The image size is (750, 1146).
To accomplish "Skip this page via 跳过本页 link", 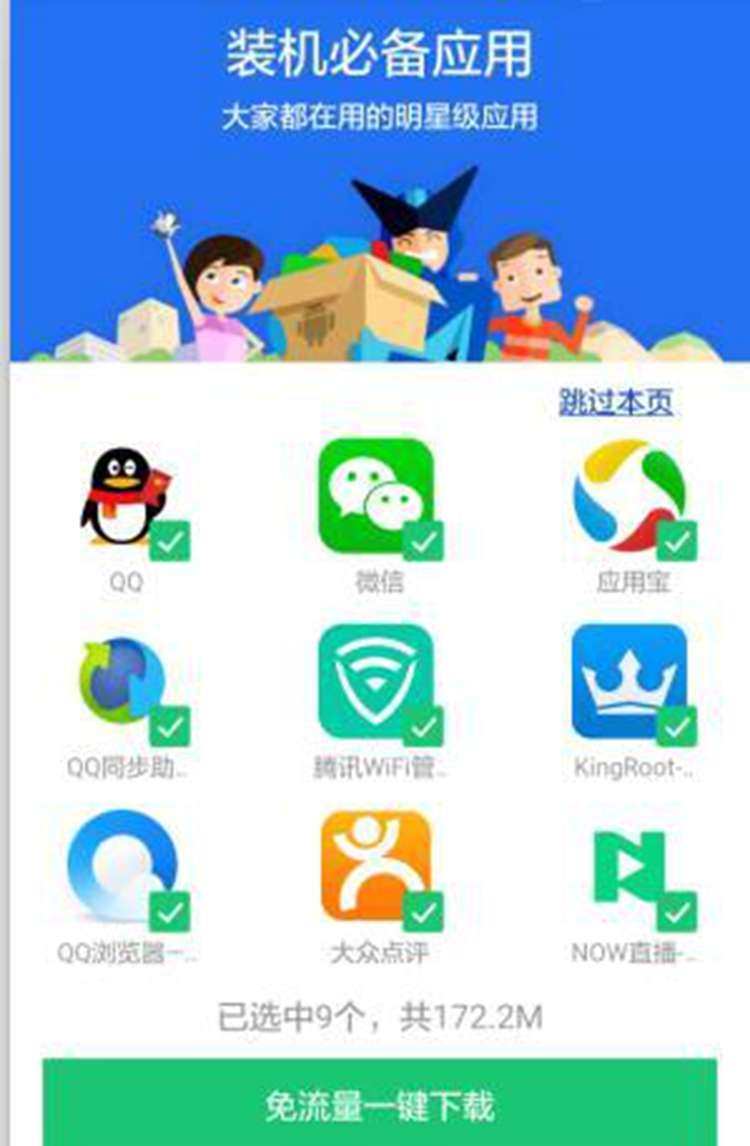I will pyautogui.click(x=615, y=402).
